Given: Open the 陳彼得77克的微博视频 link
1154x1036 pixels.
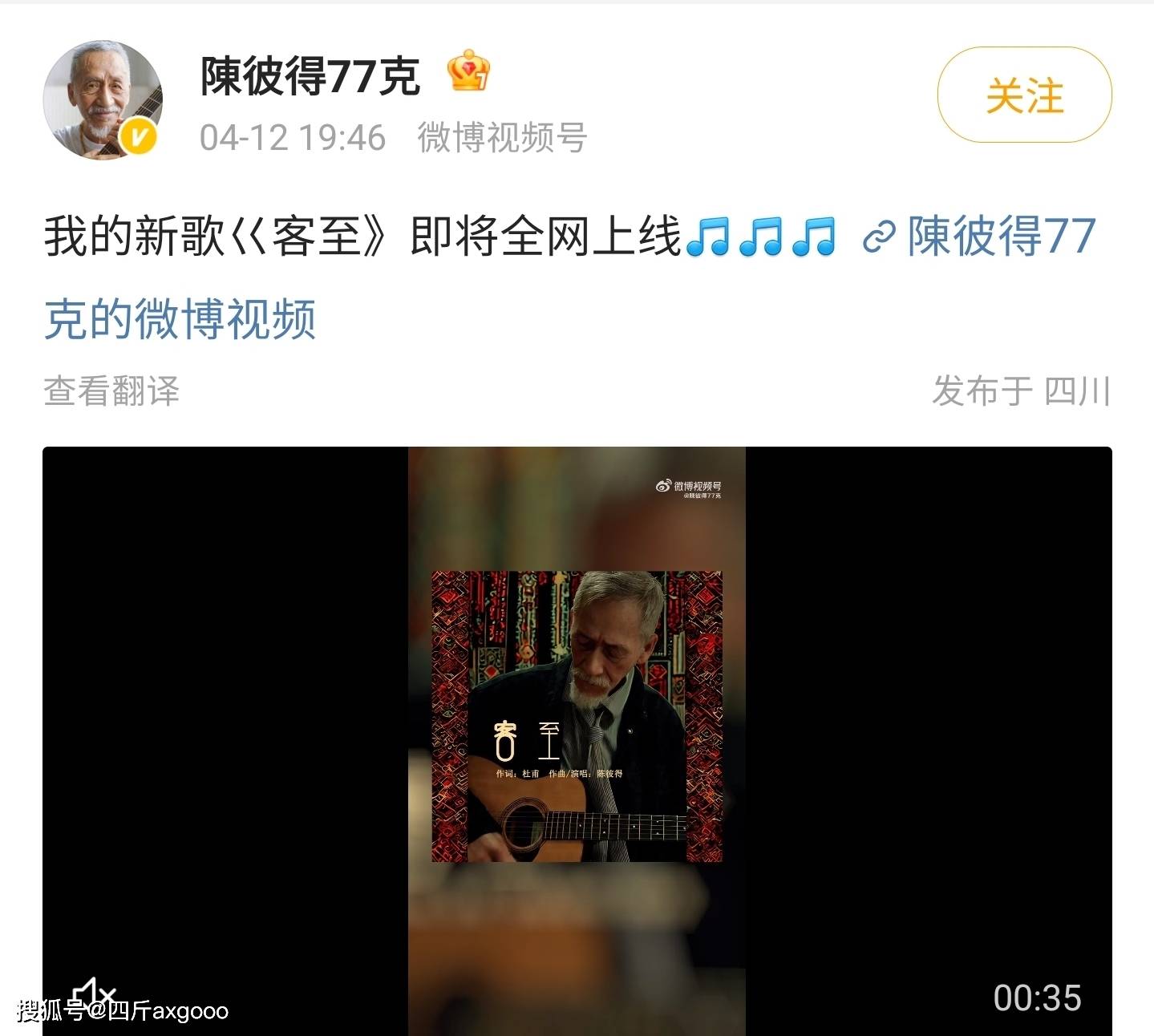Looking at the screenshot, I should tap(978, 237).
